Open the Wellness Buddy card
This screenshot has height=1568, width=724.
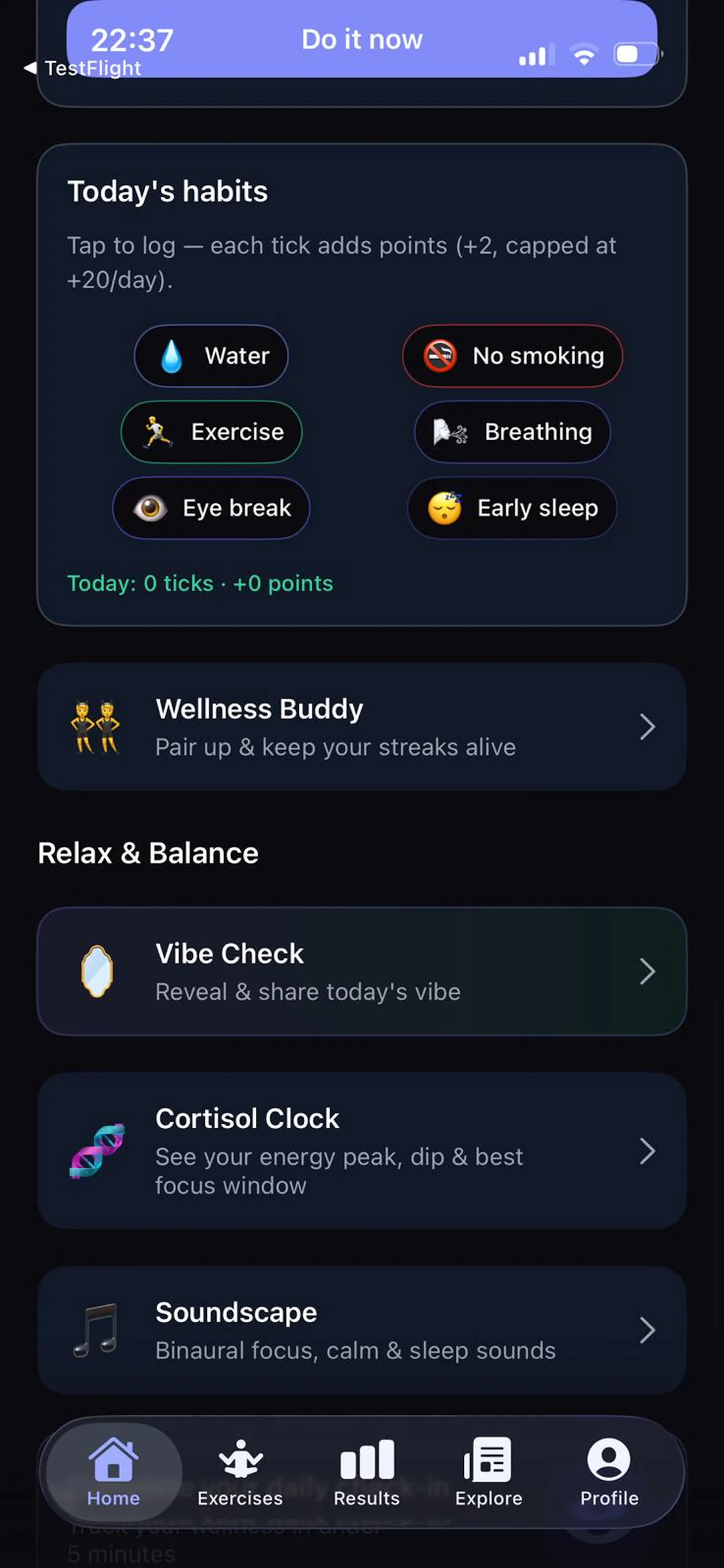coord(362,727)
